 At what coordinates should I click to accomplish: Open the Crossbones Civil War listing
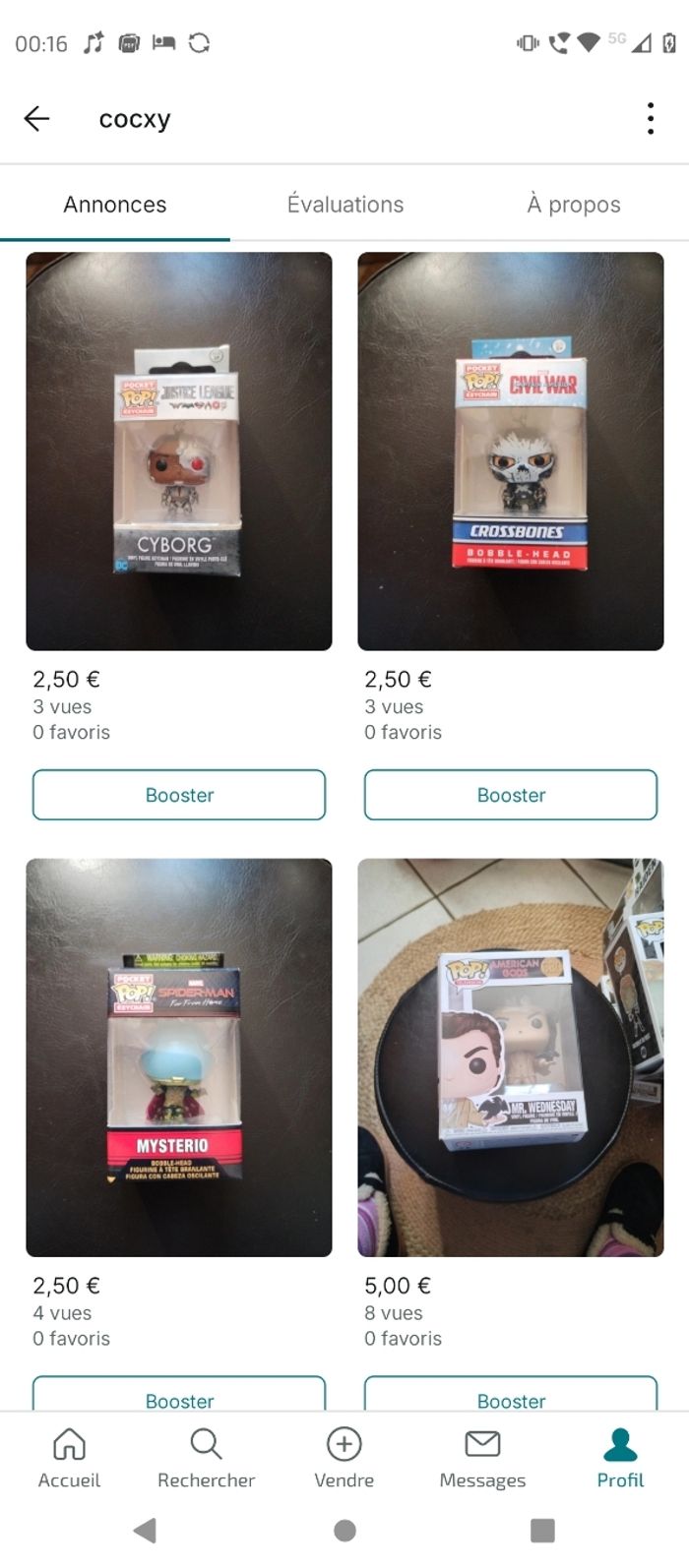click(x=511, y=452)
